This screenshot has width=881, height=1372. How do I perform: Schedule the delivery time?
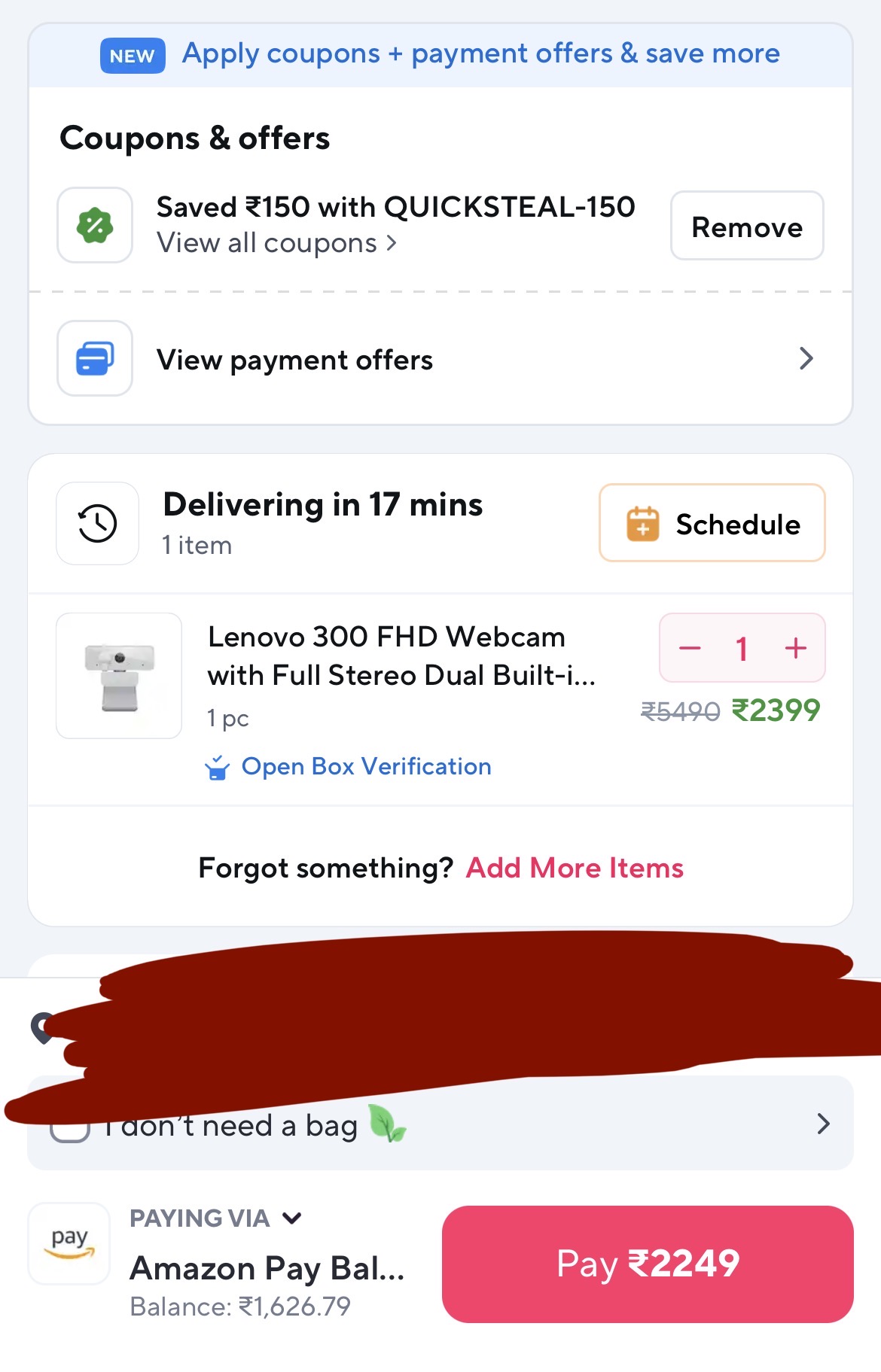(712, 524)
